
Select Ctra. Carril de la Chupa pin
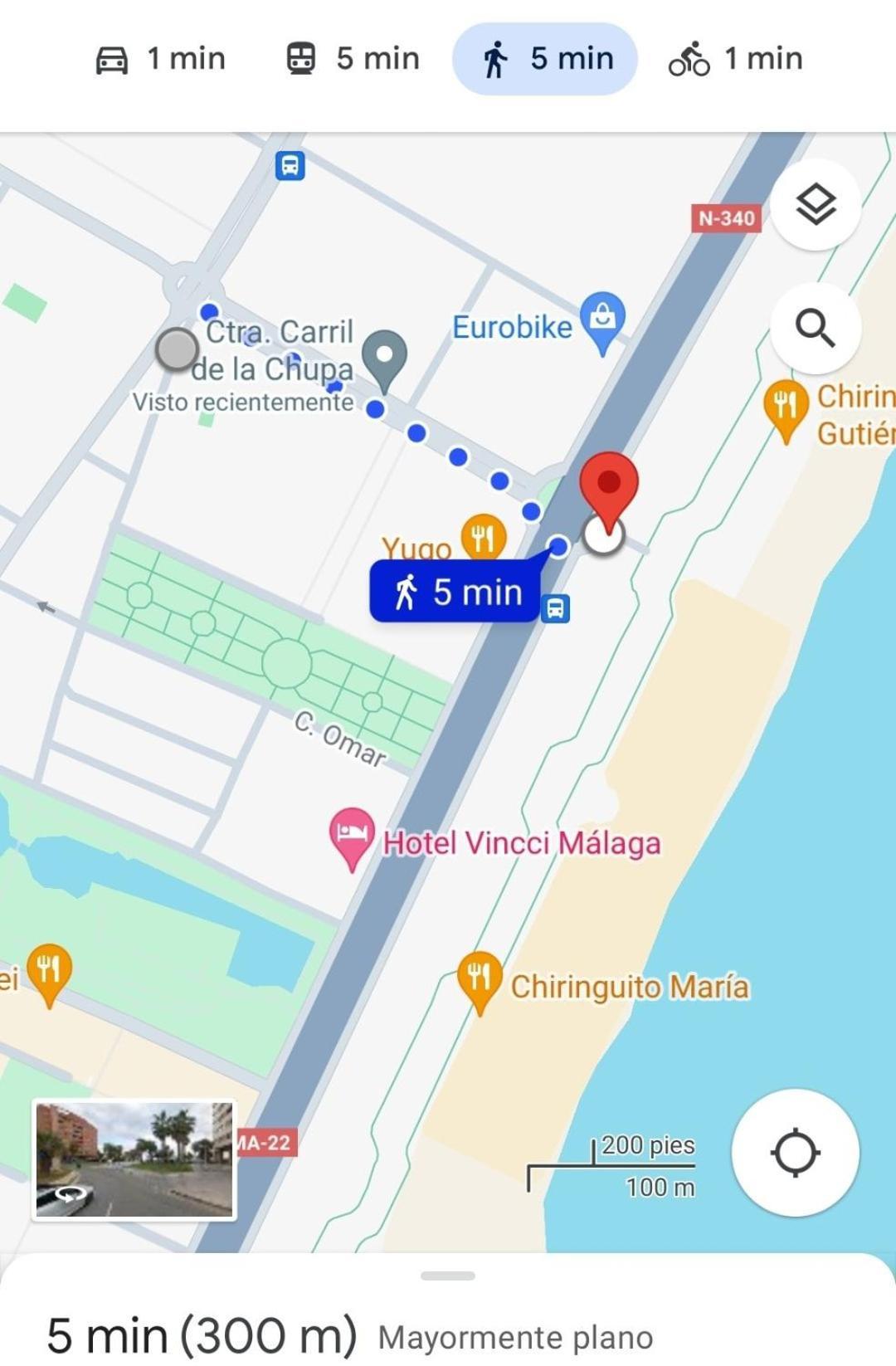pos(384,359)
